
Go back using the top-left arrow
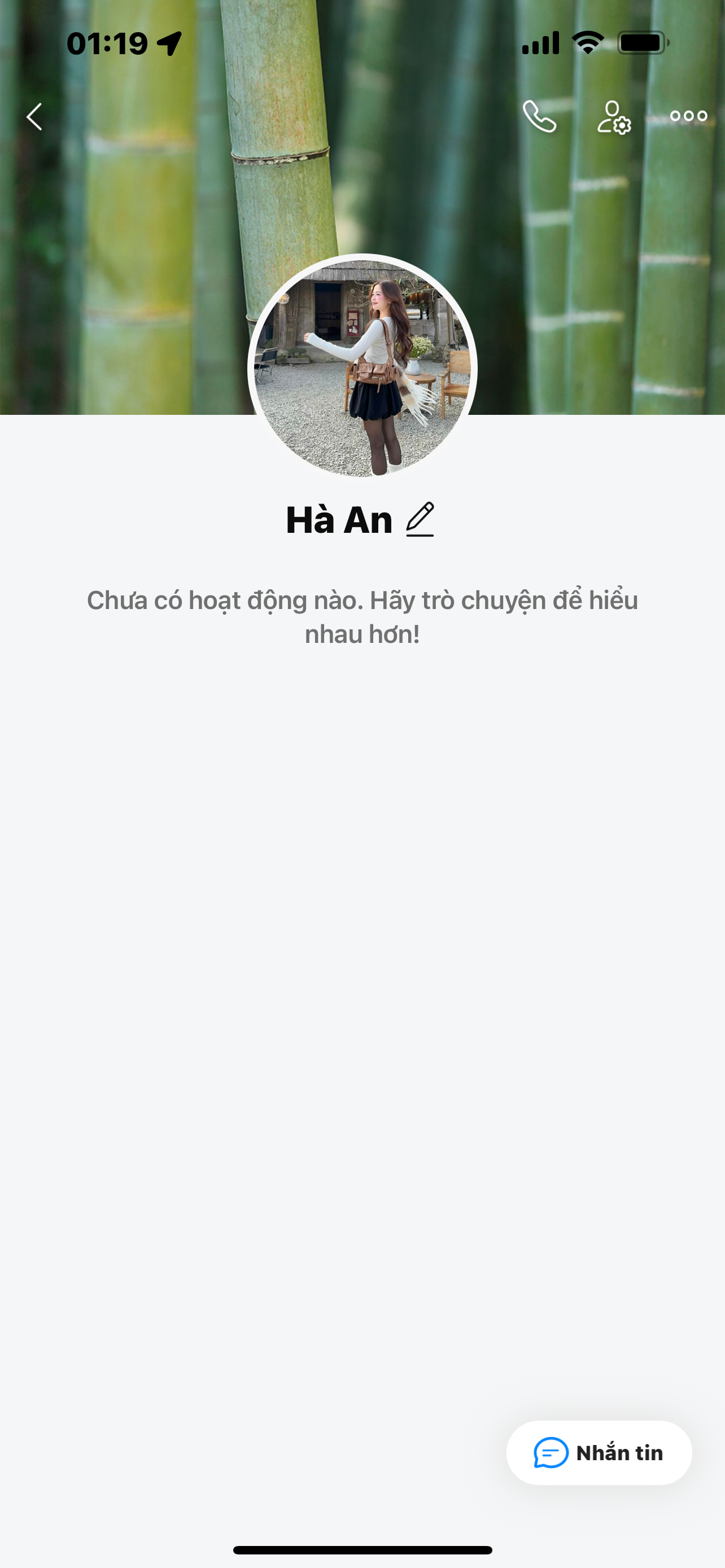tap(34, 116)
